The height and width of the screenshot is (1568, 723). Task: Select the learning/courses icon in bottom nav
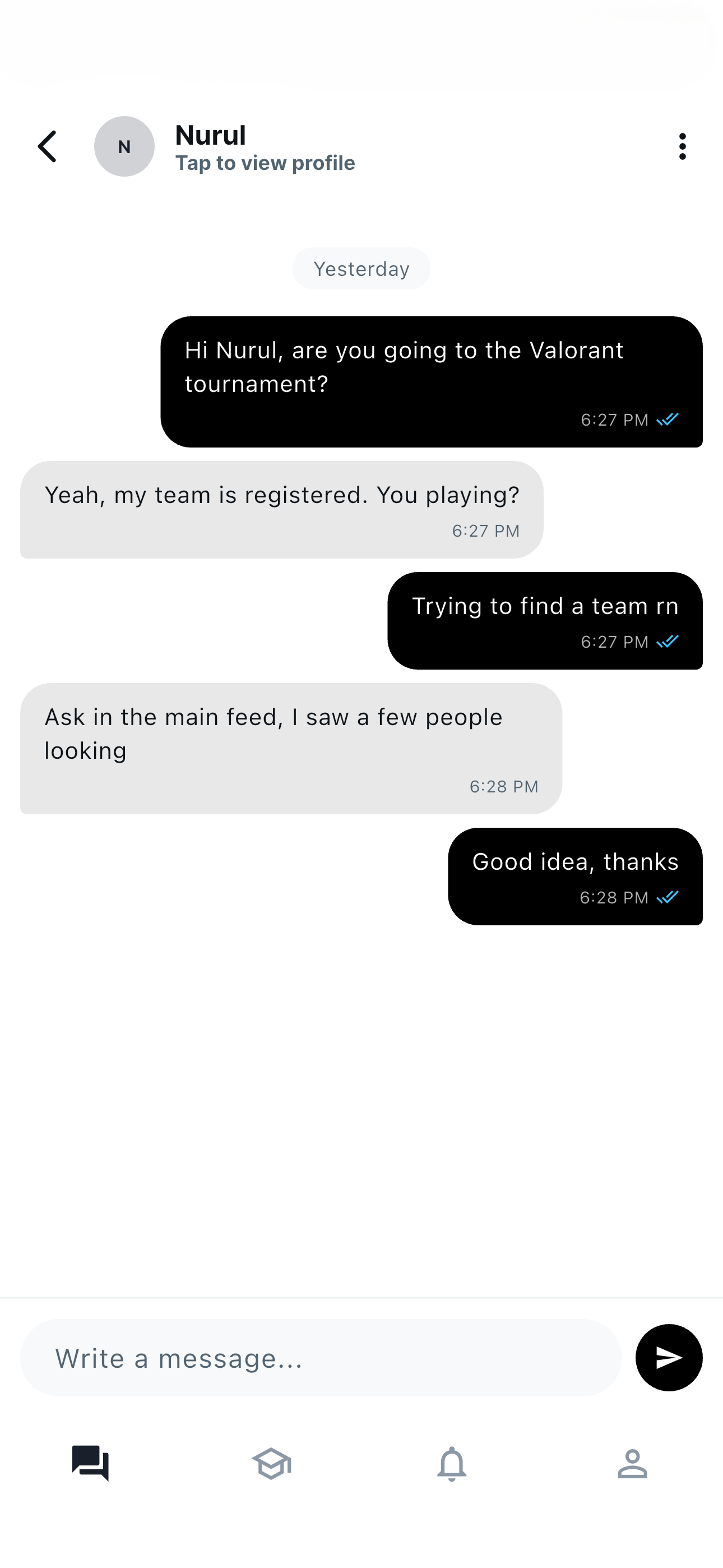(x=271, y=1464)
